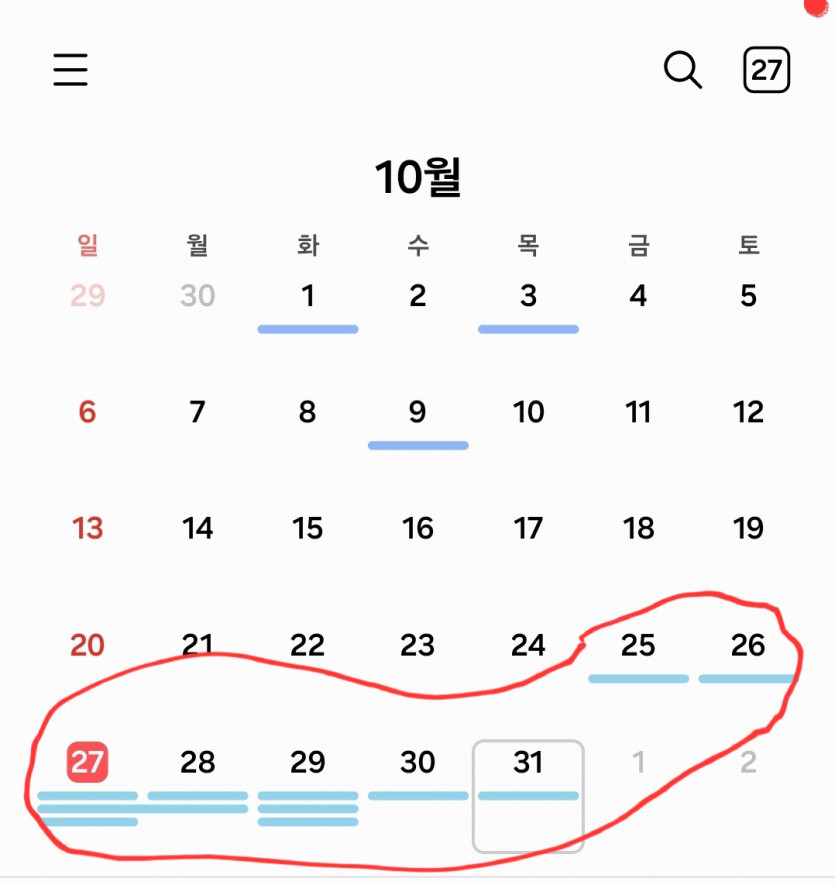Select Sunday October 13
The image size is (835, 885).
[x=88, y=529]
